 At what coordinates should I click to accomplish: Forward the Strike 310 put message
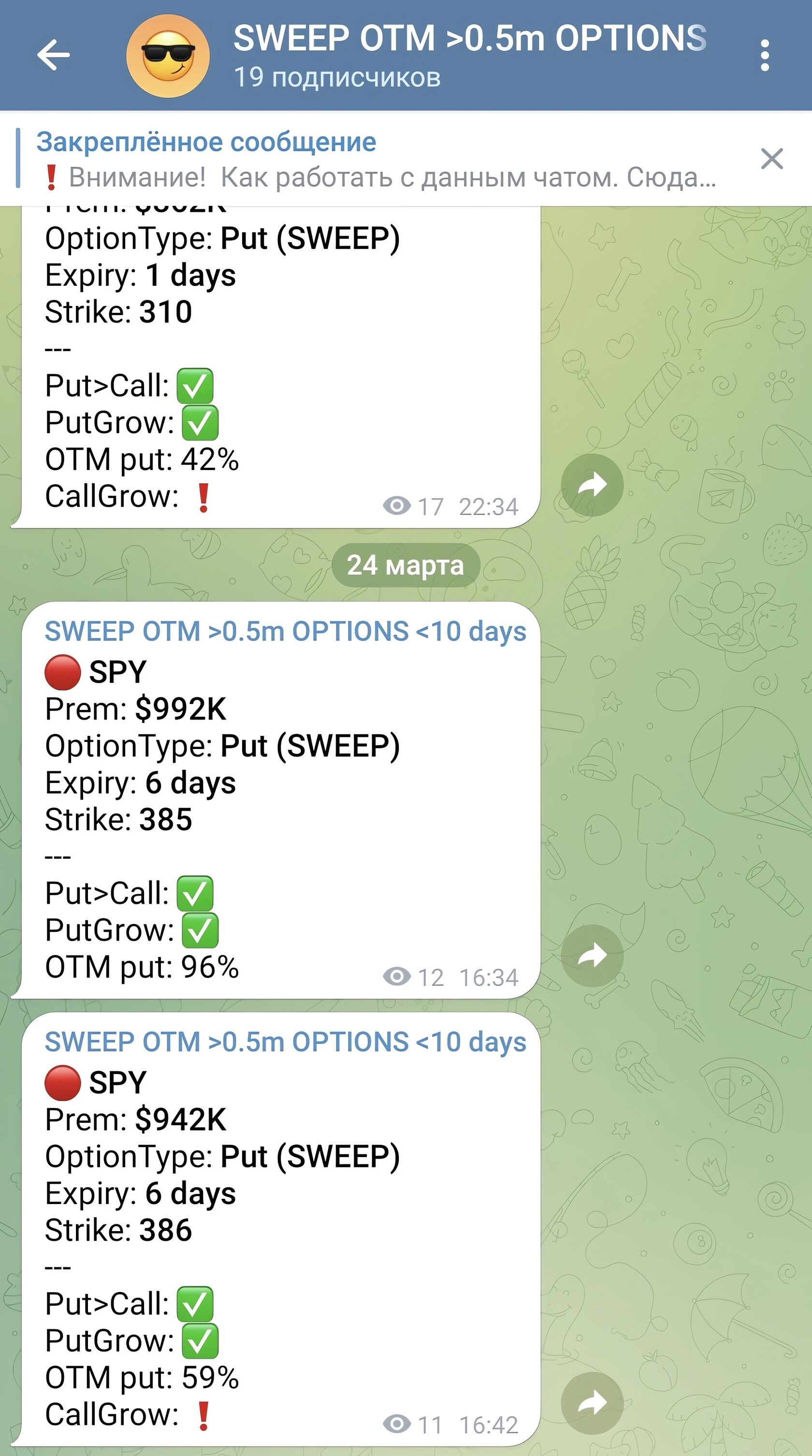tap(592, 485)
